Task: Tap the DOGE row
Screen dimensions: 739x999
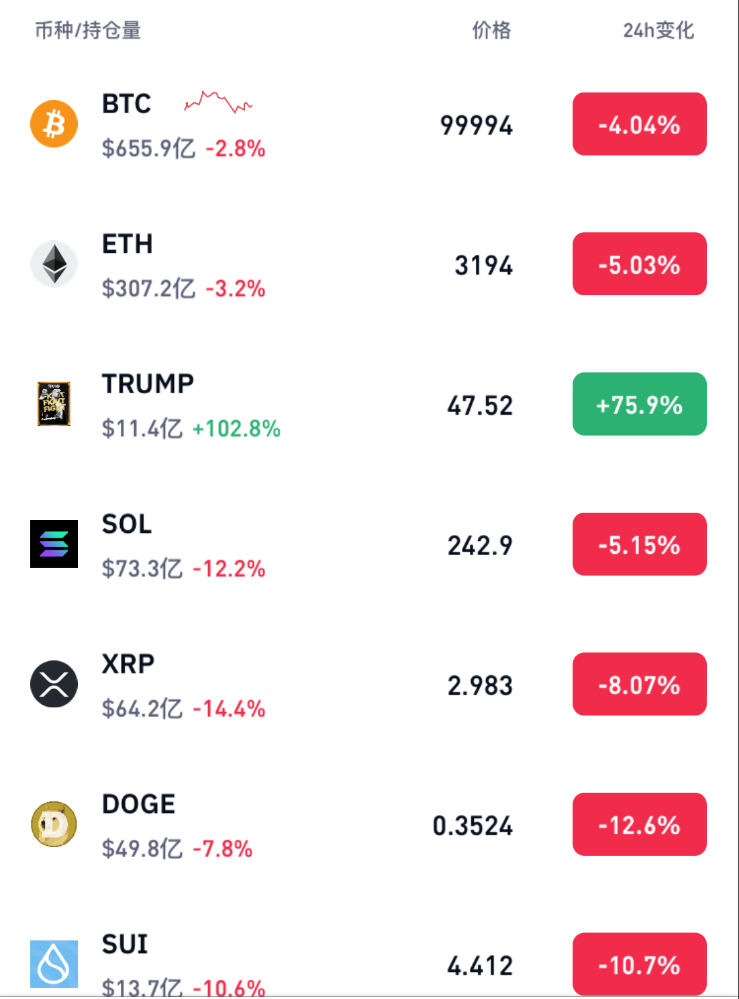Action: click(x=300, y=825)
